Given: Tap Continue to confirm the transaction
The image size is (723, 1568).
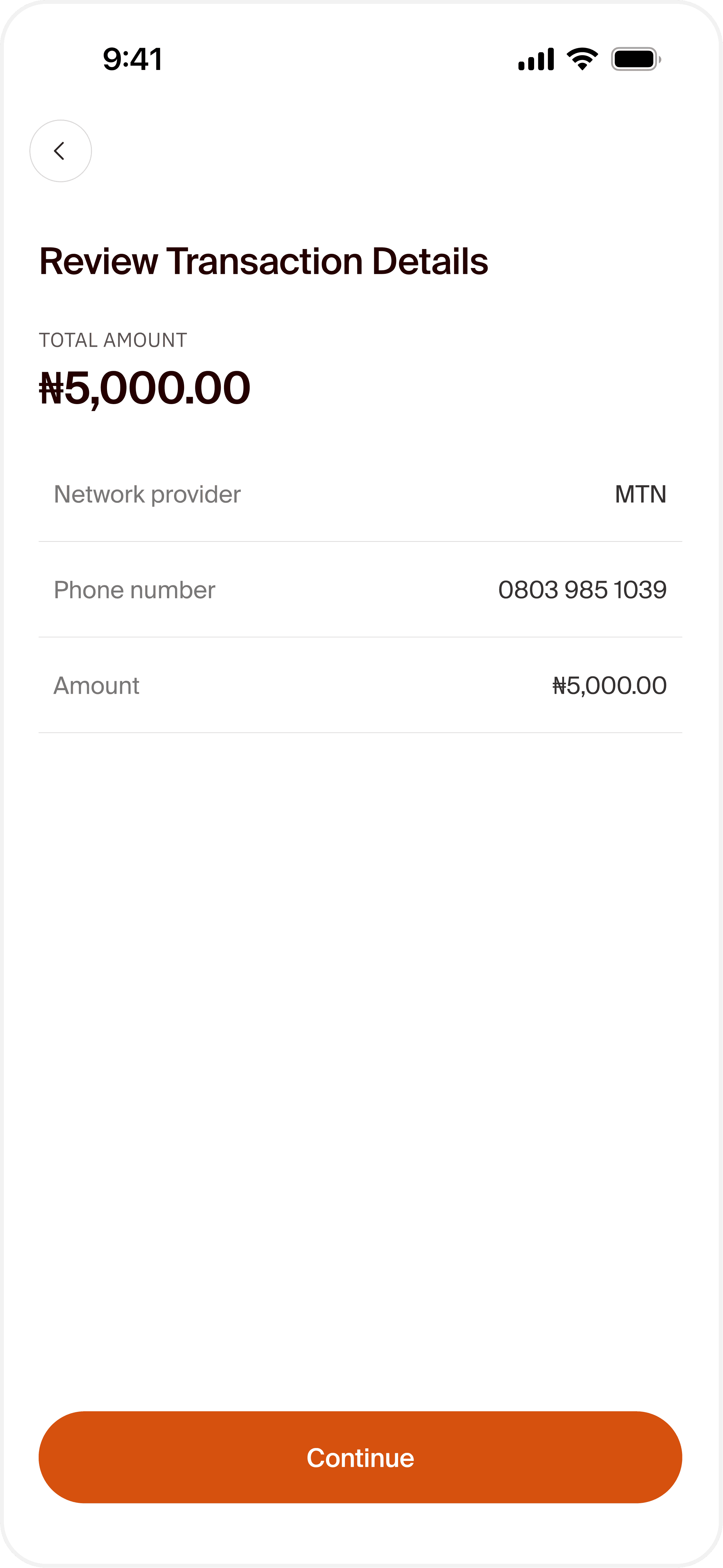Looking at the screenshot, I should click(x=360, y=1457).
